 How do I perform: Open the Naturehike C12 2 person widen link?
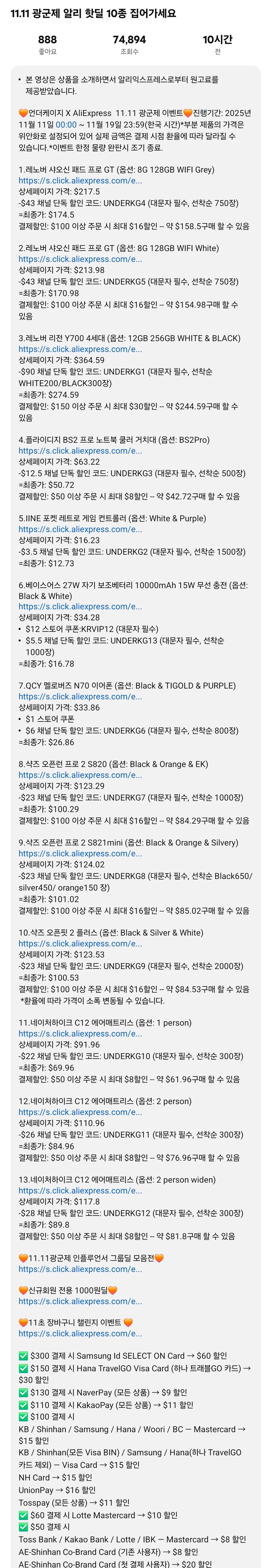(x=80, y=1191)
